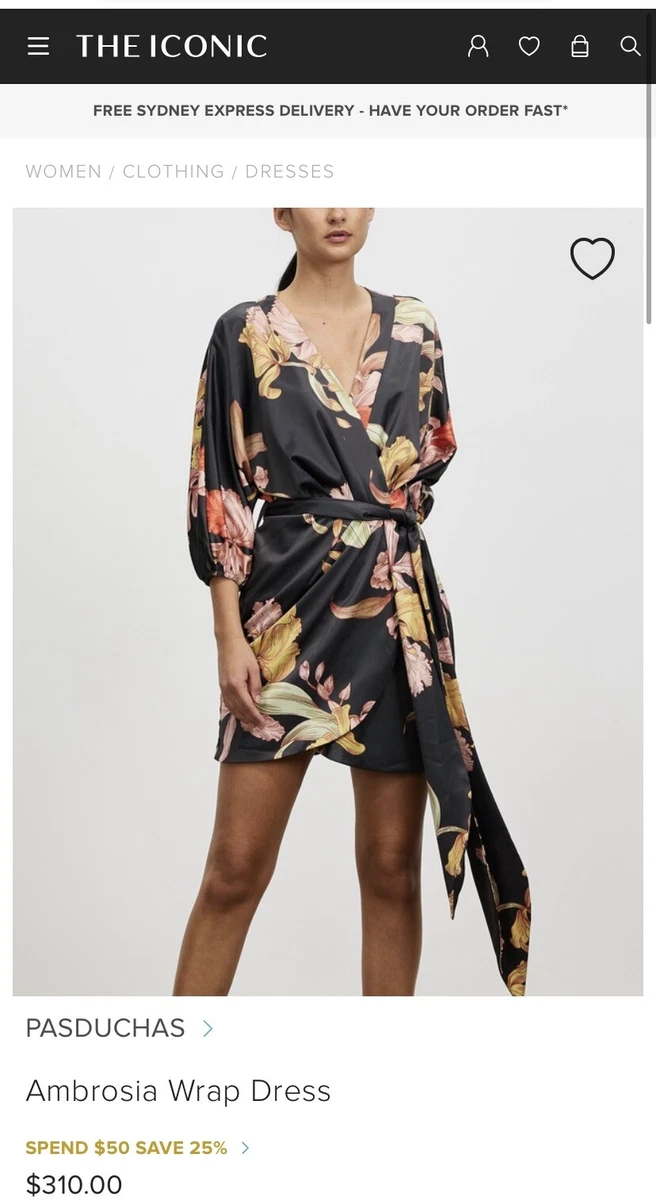This screenshot has height=1200, width=656.
Task: Open the product photo of the dress
Action: tap(328, 602)
